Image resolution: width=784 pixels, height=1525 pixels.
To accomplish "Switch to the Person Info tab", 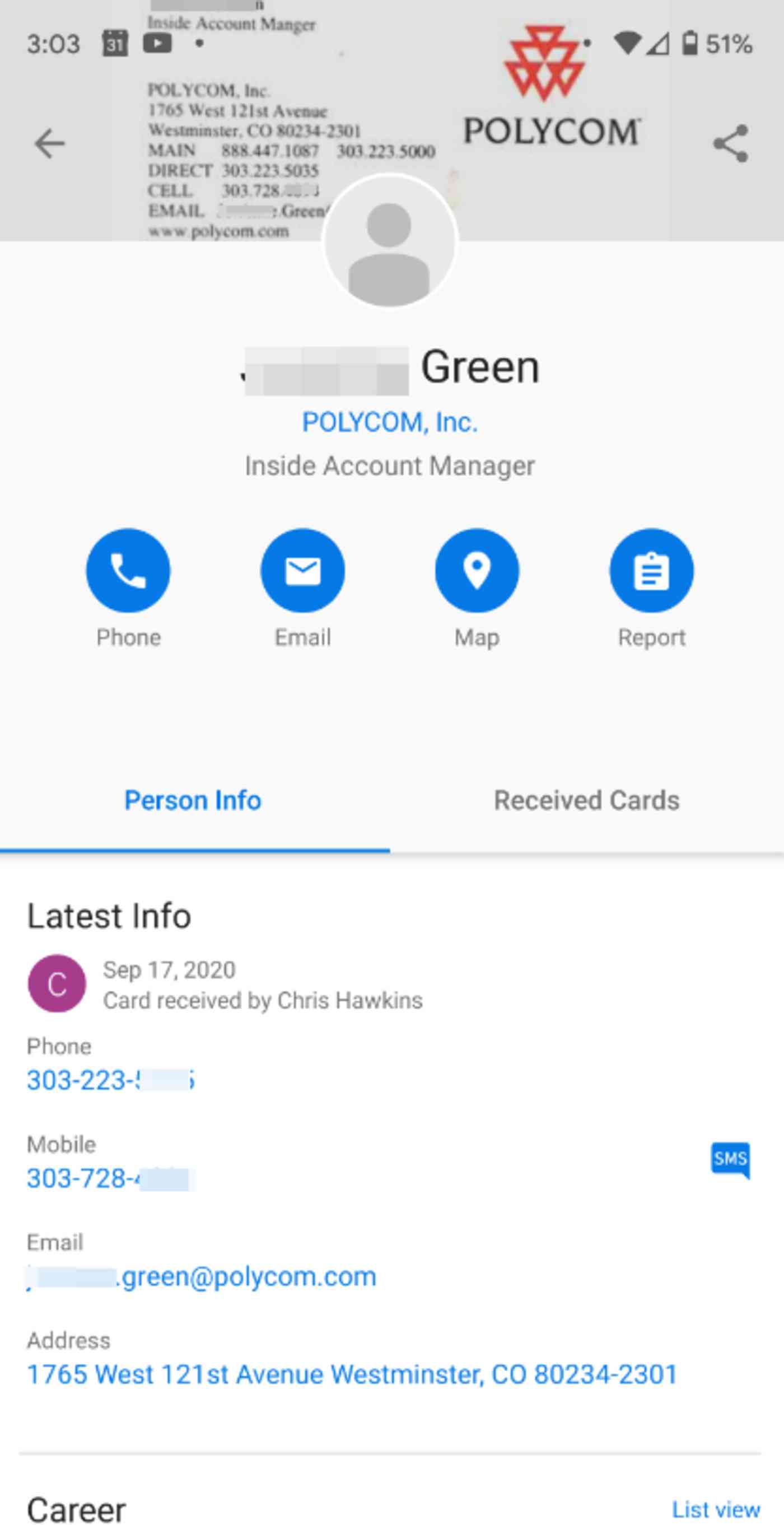I will pos(193,800).
